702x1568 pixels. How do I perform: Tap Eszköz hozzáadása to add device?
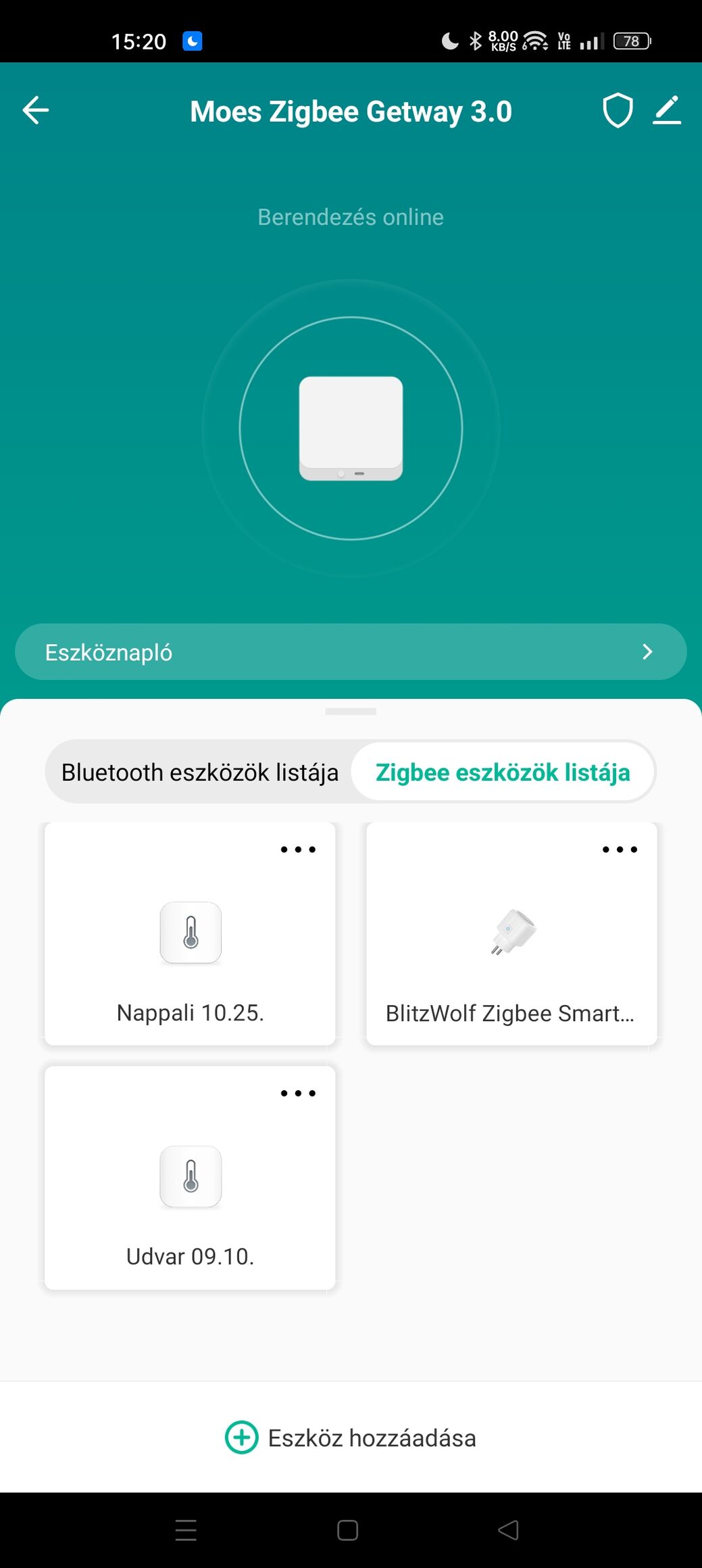click(351, 1438)
